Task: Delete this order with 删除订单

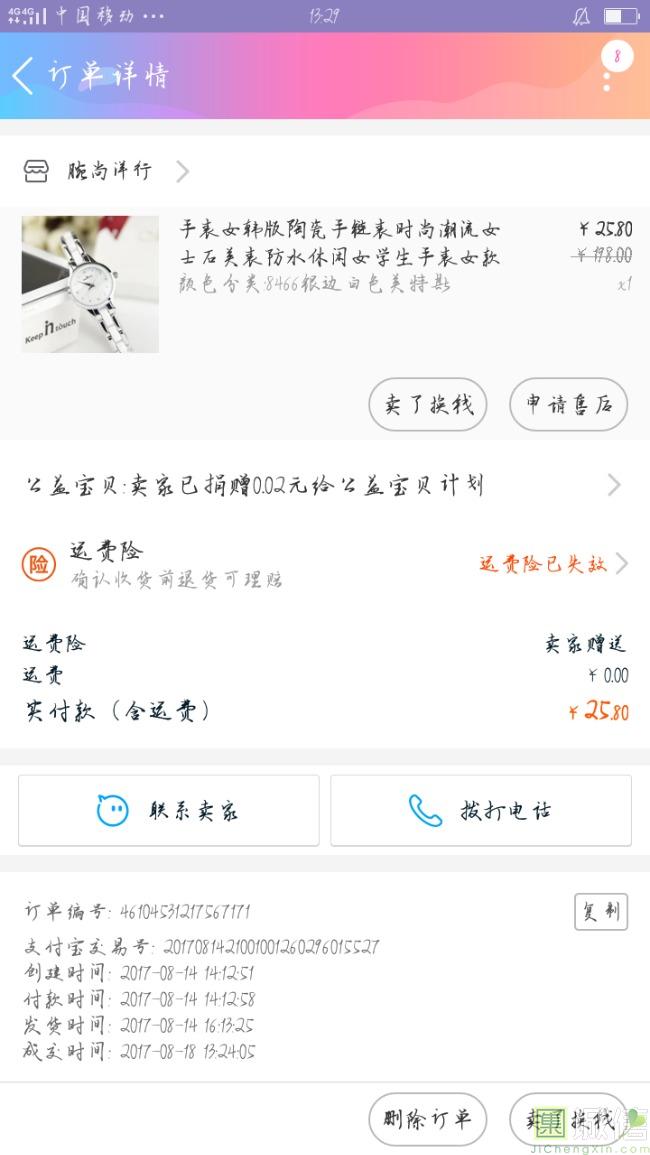Action: (x=427, y=1119)
